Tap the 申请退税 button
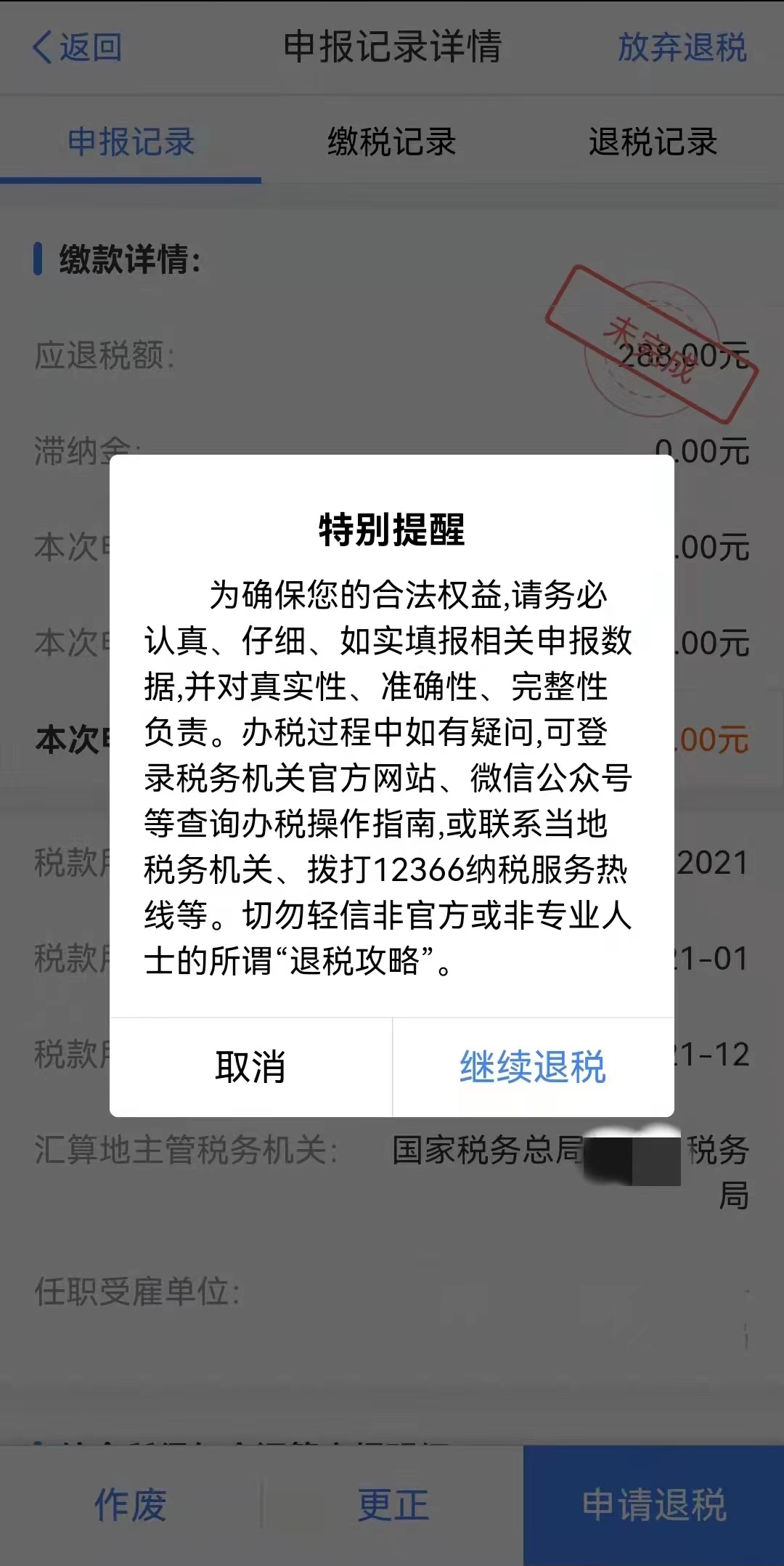 [x=653, y=1504]
